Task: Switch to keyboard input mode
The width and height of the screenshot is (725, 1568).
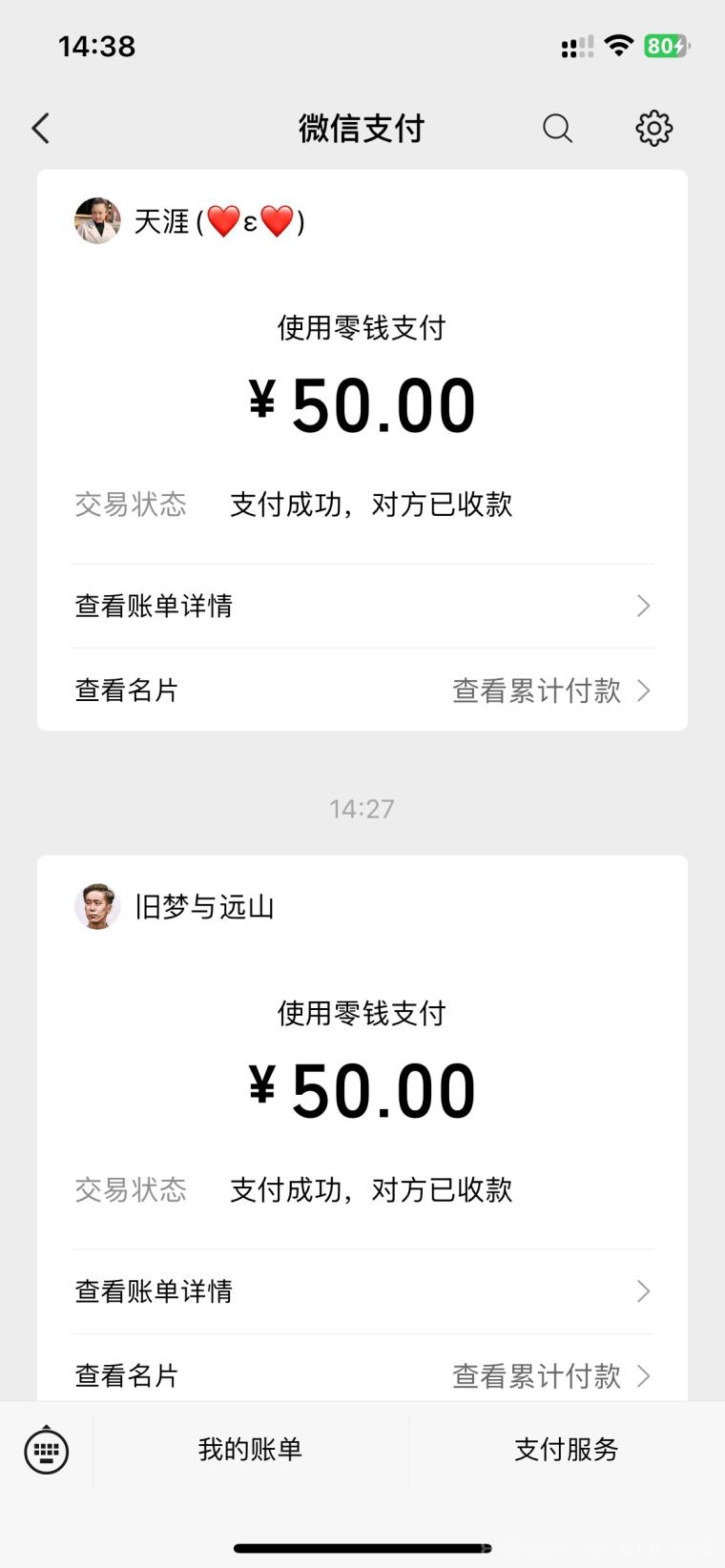Action: tap(46, 1451)
